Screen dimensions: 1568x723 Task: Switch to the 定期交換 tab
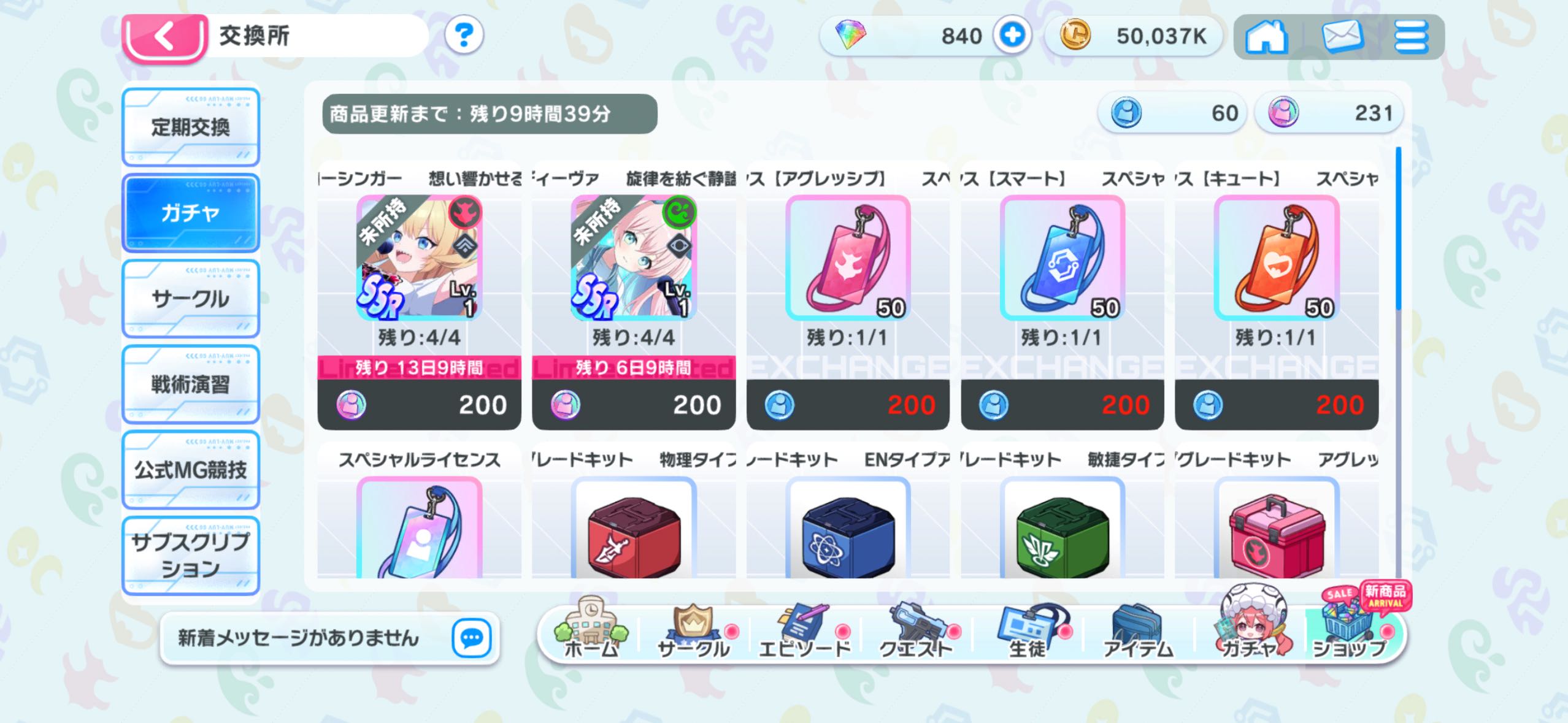(191, 127)
